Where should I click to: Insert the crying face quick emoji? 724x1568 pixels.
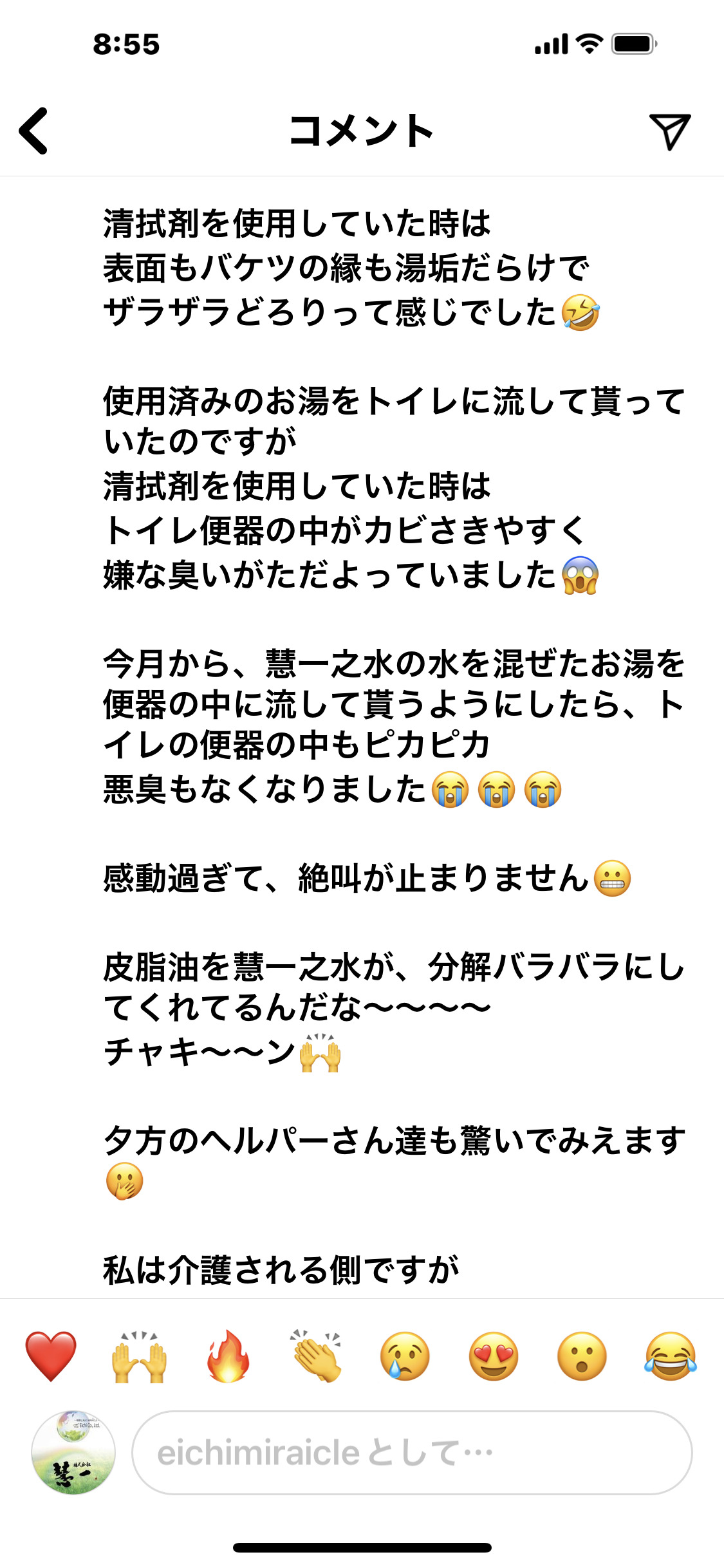pos(405,1356)
